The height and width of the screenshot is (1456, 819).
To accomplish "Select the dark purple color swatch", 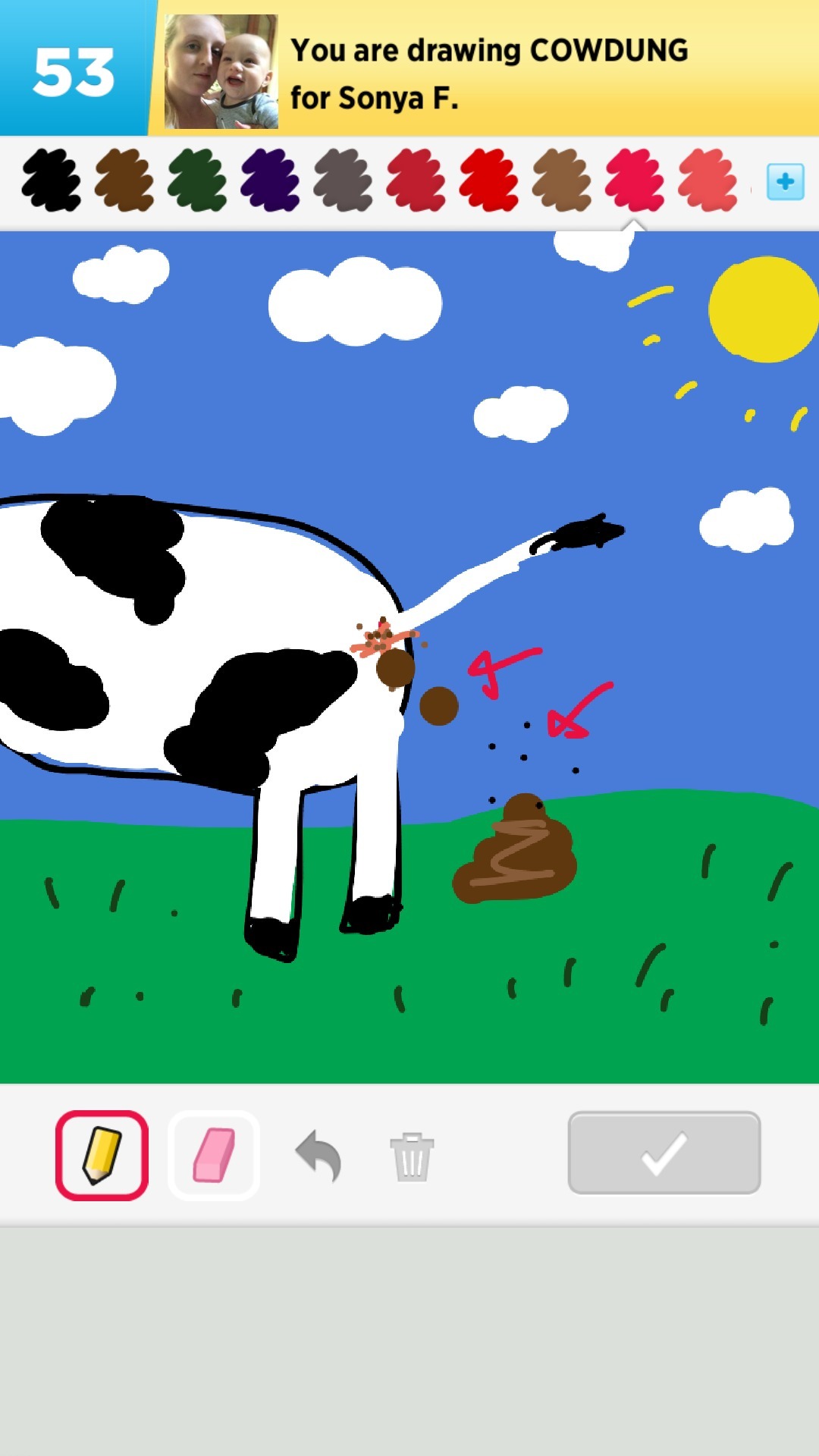I will click(270, 180).
